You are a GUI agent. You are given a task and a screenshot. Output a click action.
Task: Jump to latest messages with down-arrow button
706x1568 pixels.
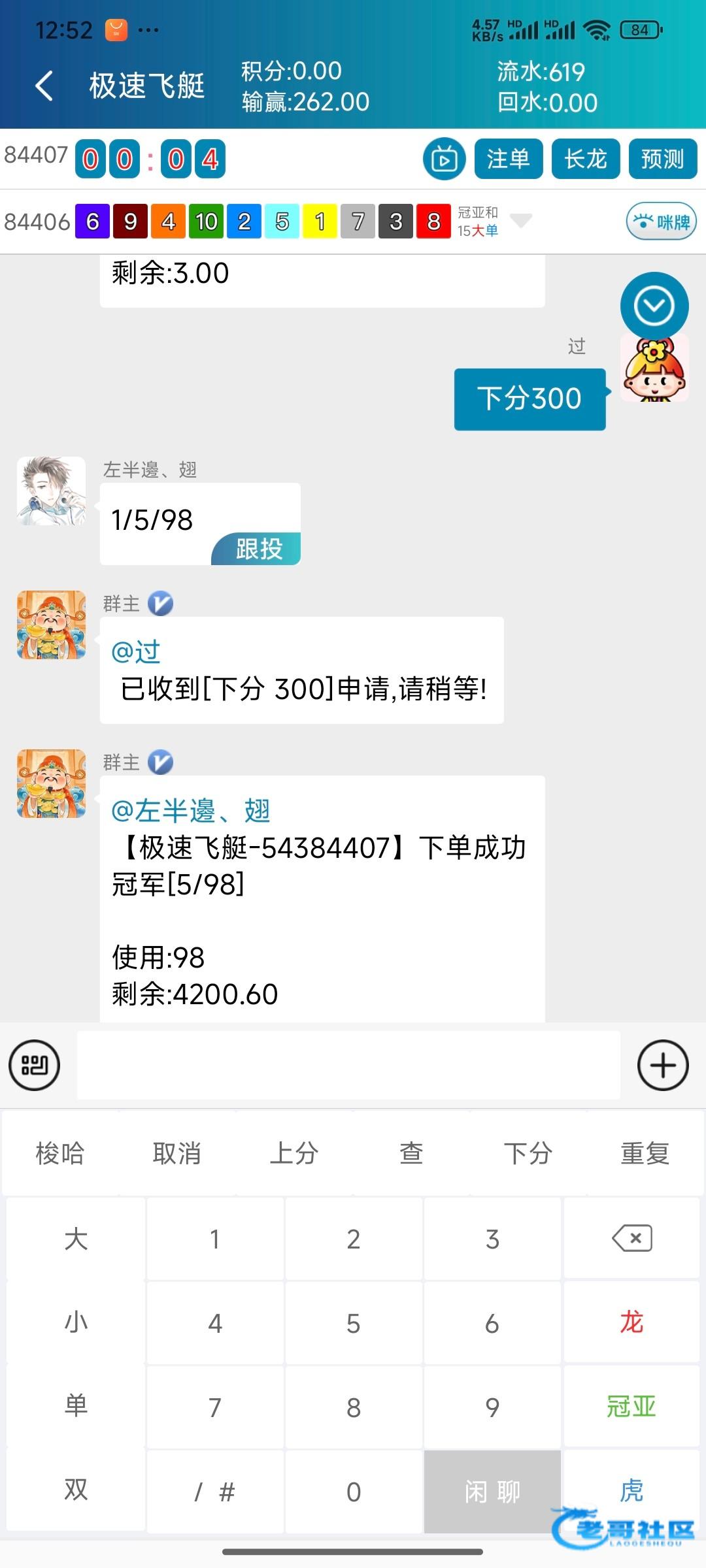[654, 306]
